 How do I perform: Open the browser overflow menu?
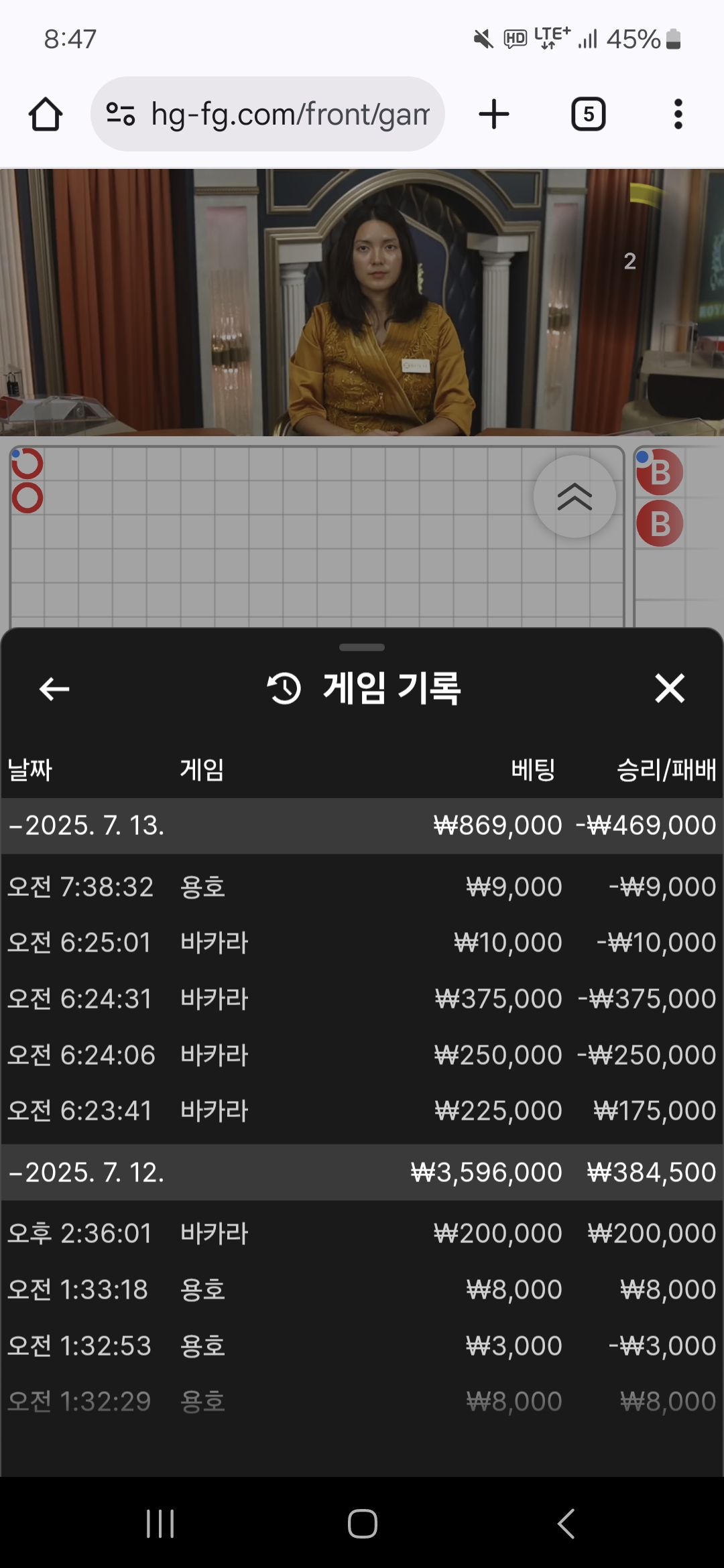(x=678, y=114)
